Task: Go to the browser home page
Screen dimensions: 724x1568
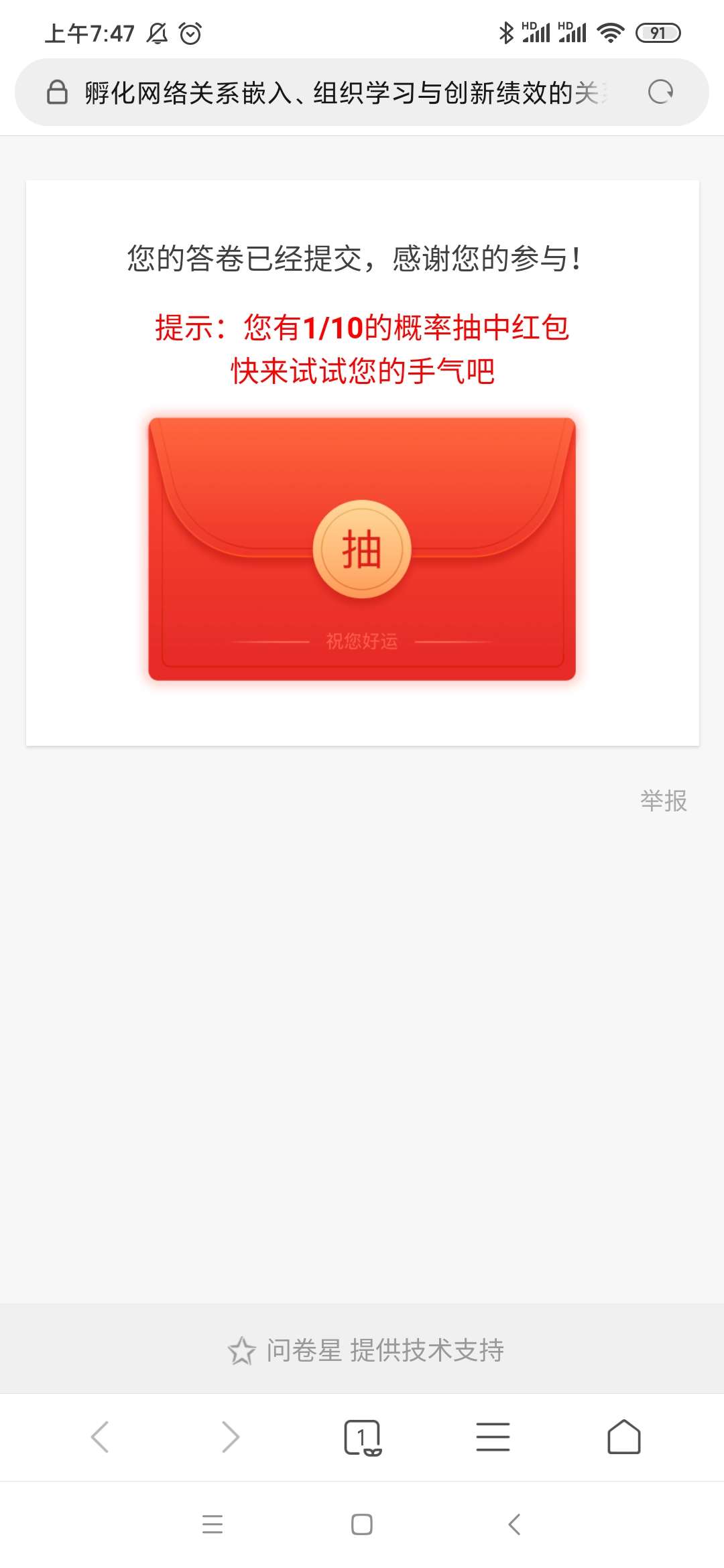Action: (624, 1437)
